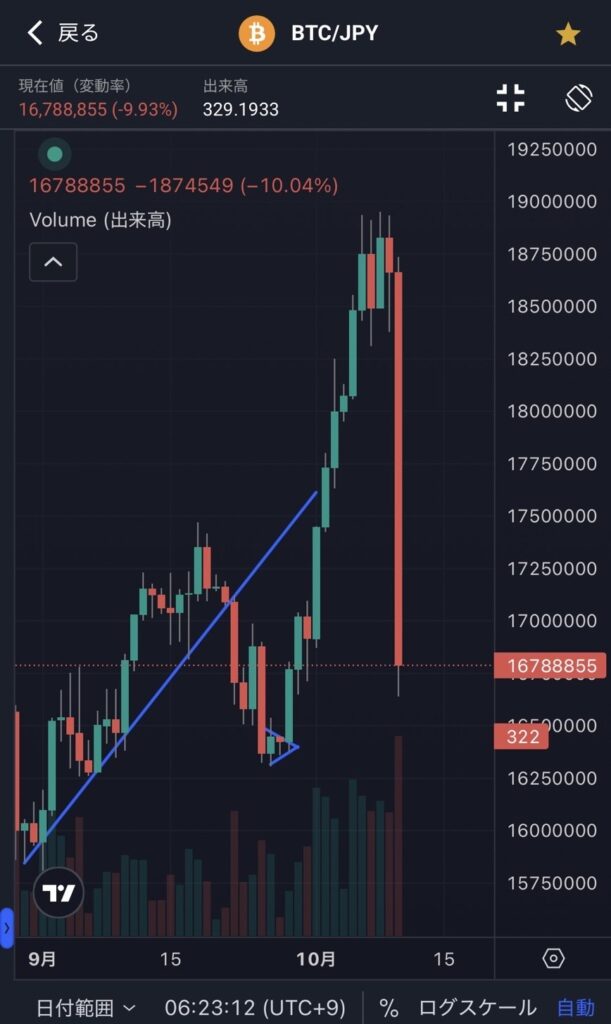Viewport: 611px width, 1024px height.
Task: Toggle the percent scale mode
Action: click(388, 1007)
